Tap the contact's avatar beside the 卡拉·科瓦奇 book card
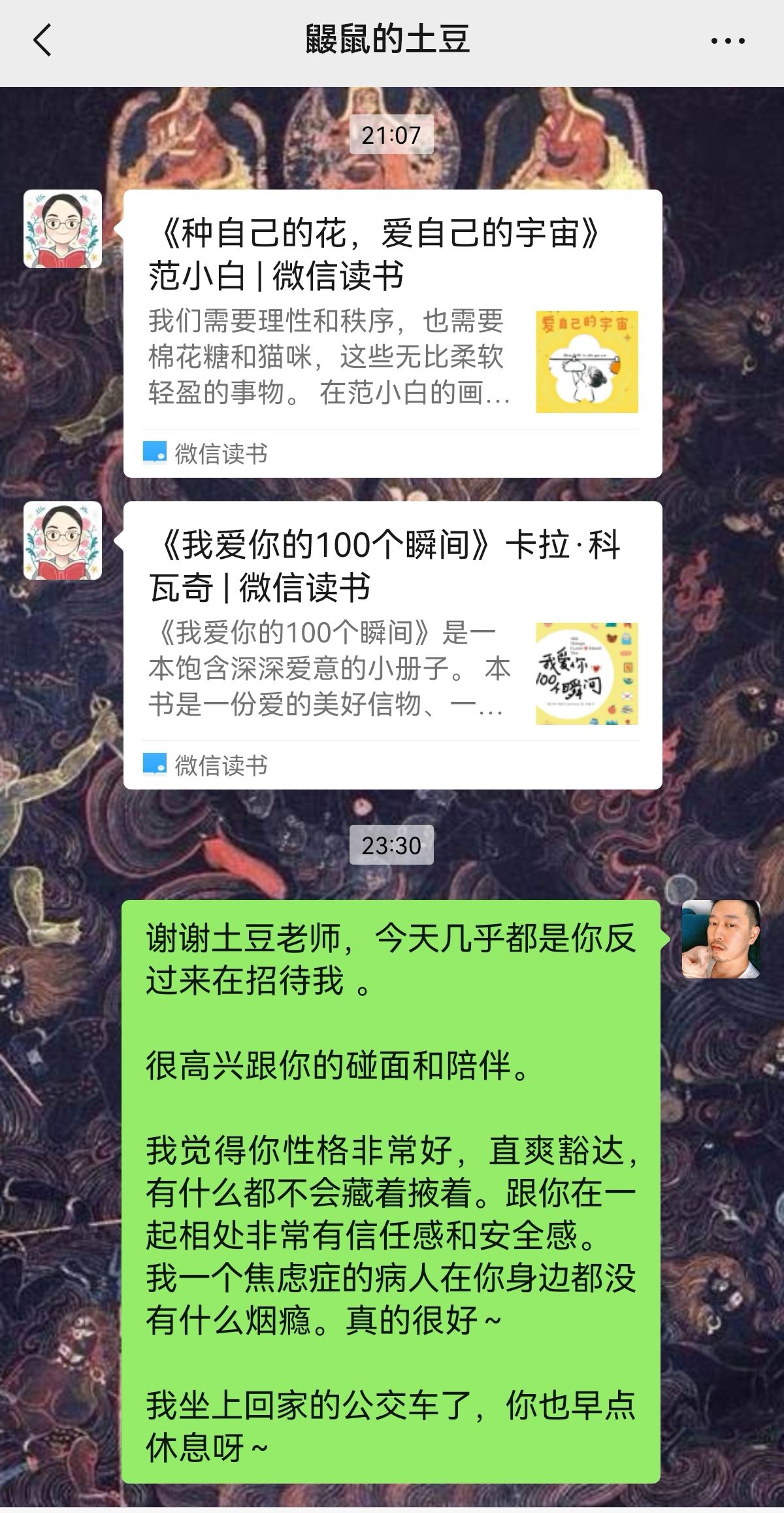Image resolution: width=784 pixels, height=1513 pixels. [x=63, y=540]
